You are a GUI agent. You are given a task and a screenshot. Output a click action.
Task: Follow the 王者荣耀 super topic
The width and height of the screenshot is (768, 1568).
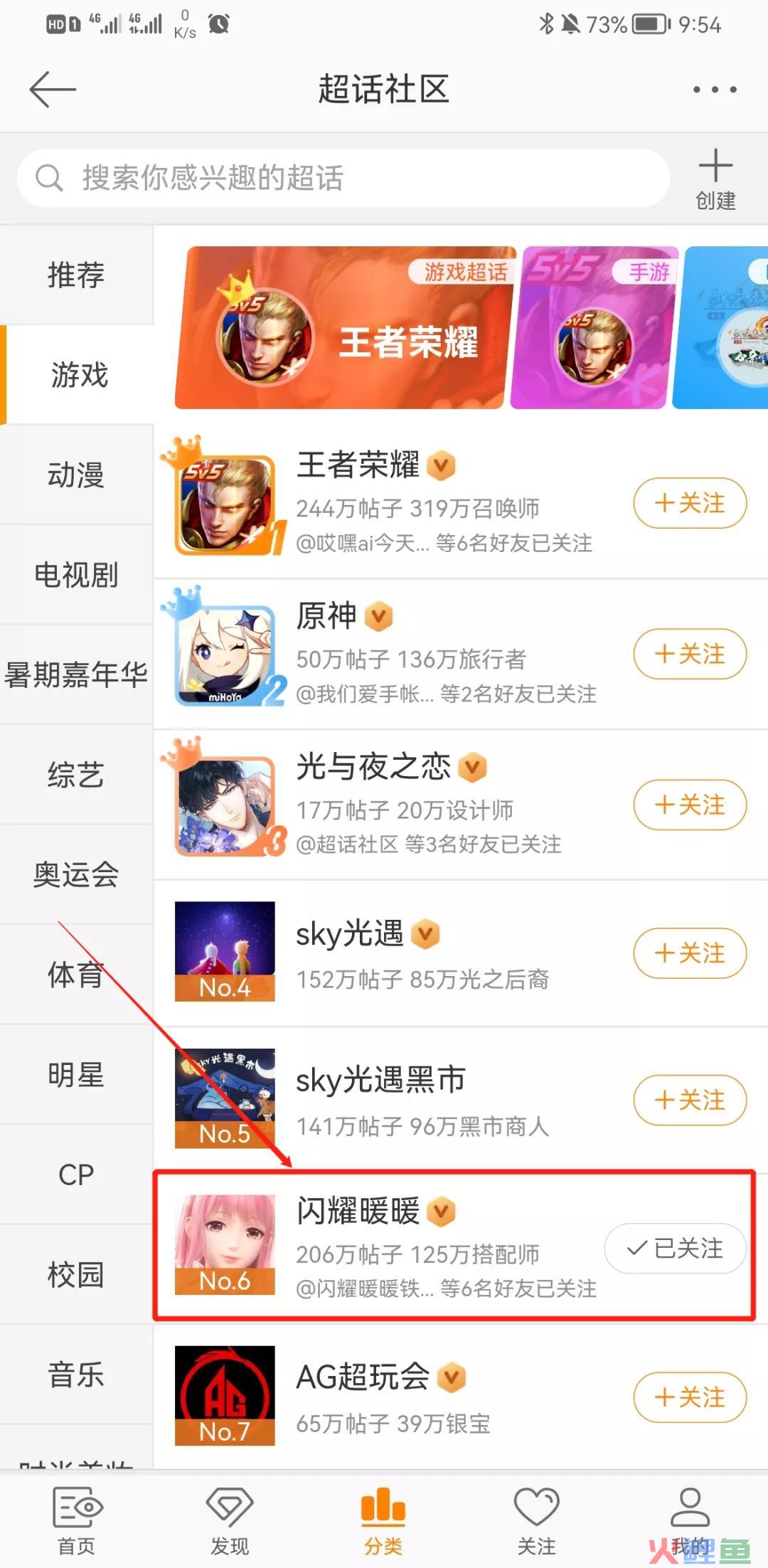tap(690, 503)
